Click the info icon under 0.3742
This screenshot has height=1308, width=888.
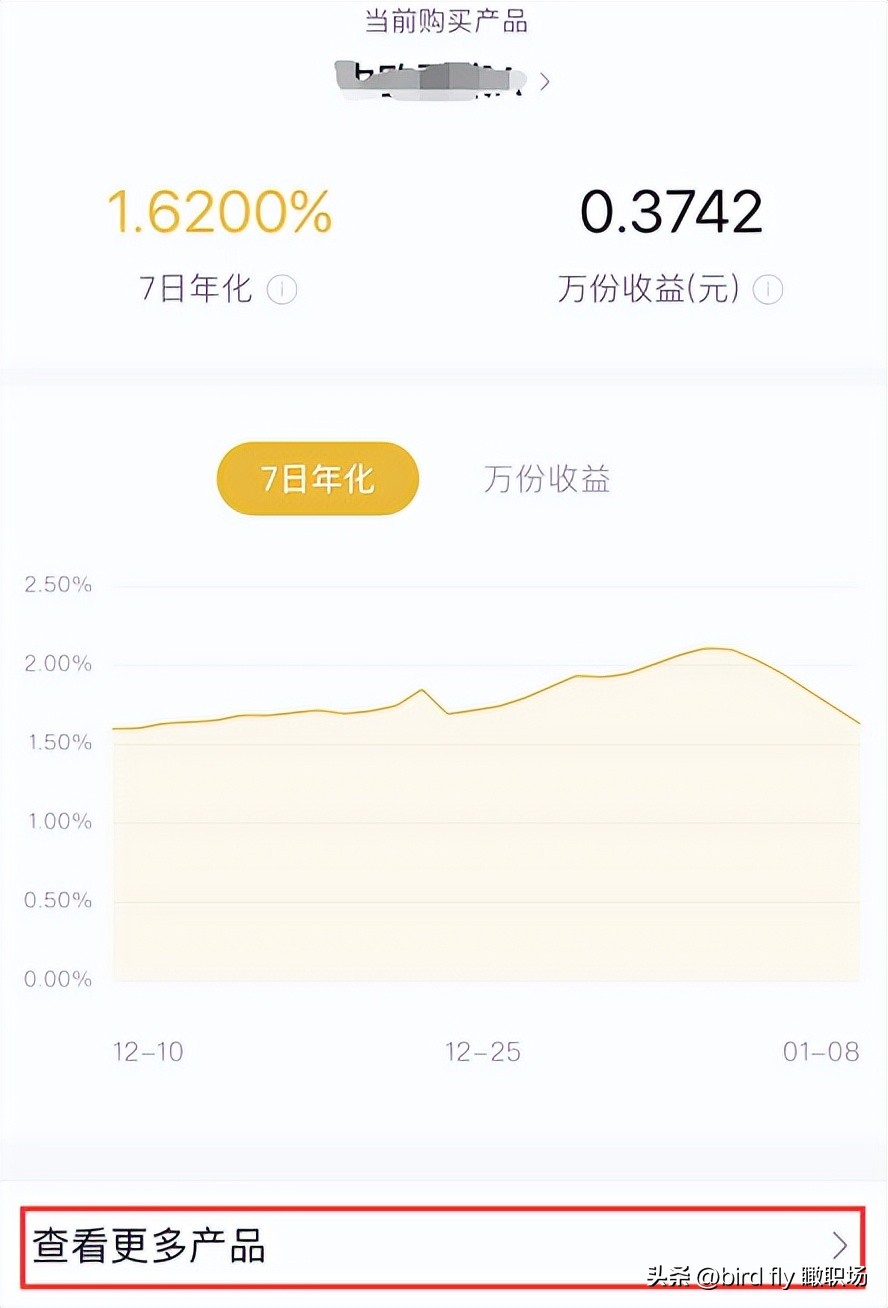(767, 291)
